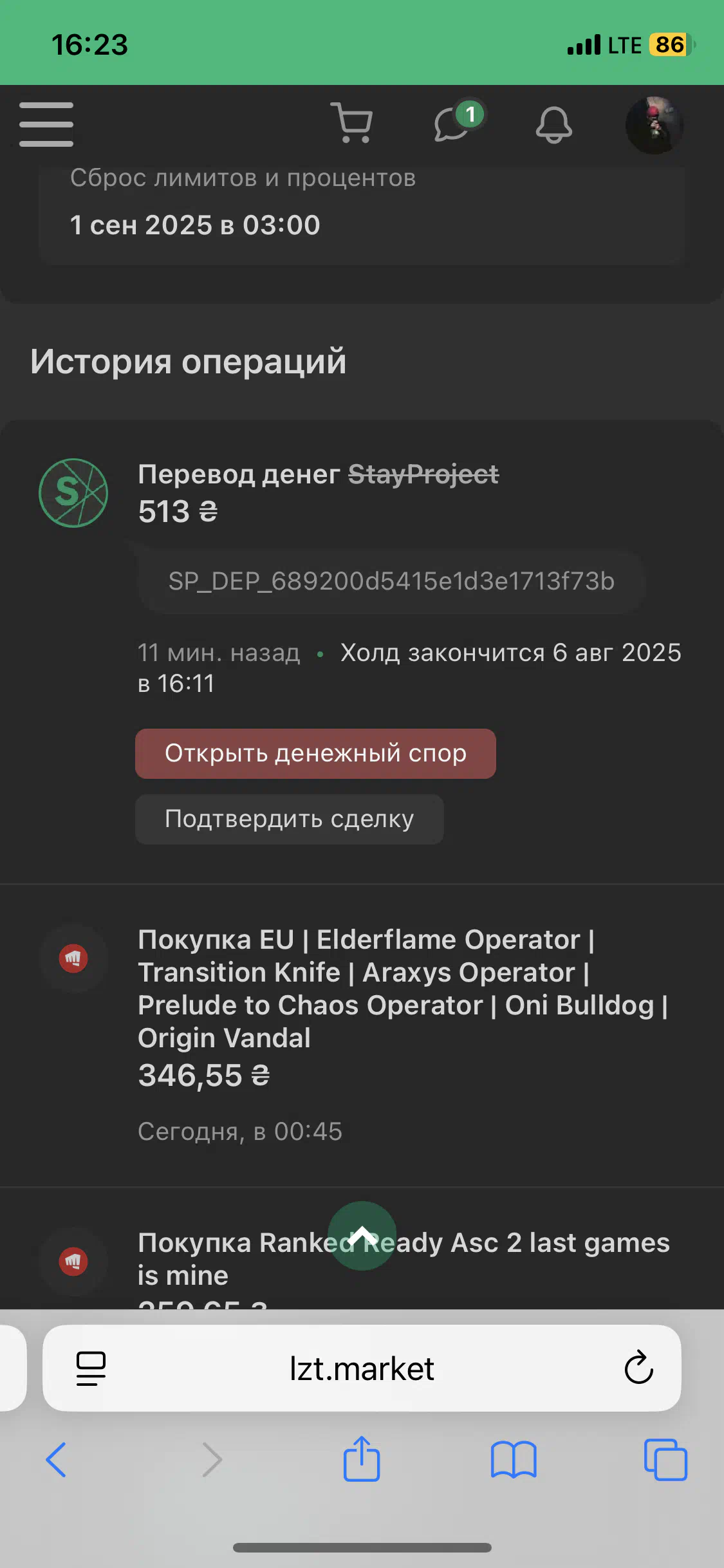
Task: Reload the lzt.market page
Action: click(638, 1368)
